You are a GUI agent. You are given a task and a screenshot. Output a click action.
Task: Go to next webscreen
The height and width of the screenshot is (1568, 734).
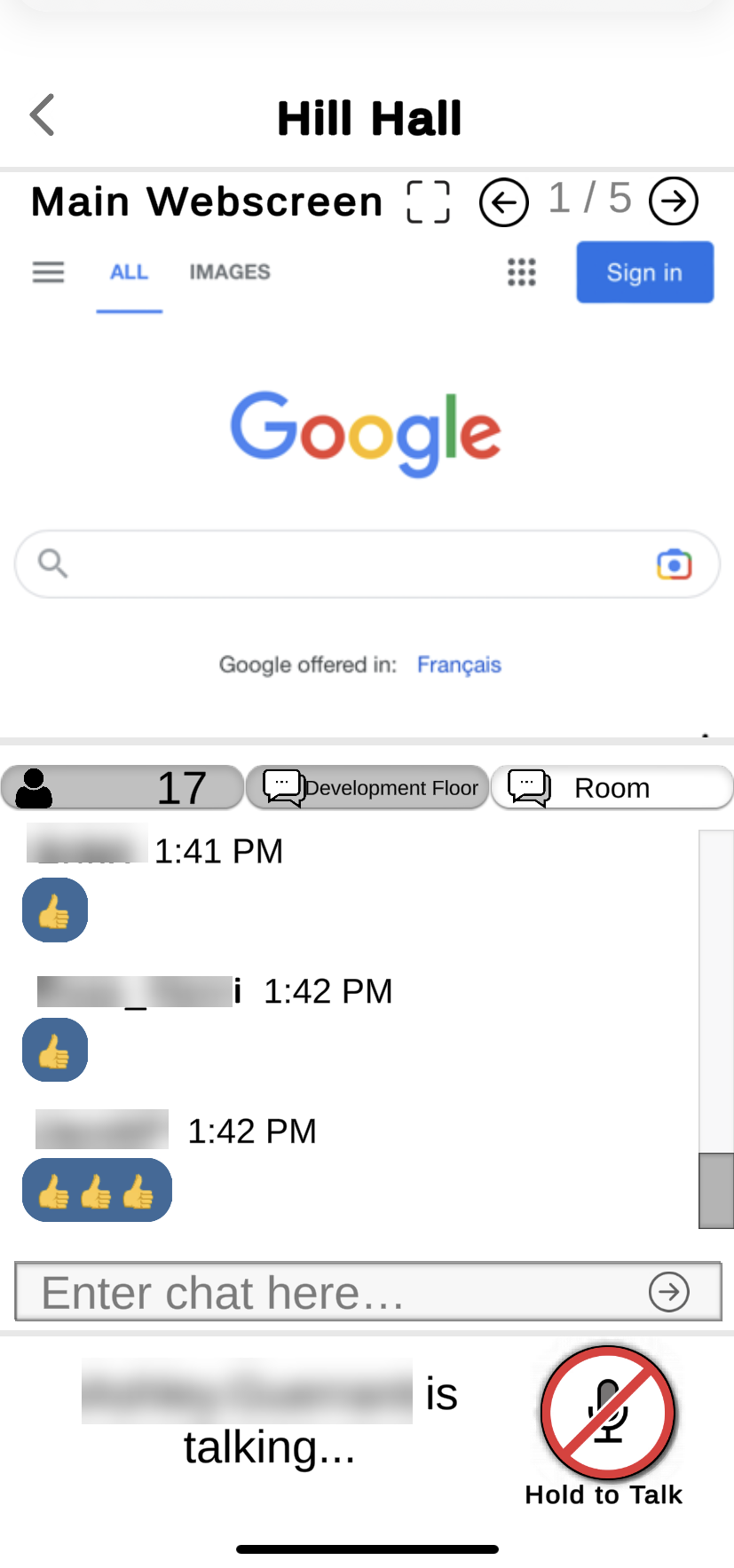point(673,201)
